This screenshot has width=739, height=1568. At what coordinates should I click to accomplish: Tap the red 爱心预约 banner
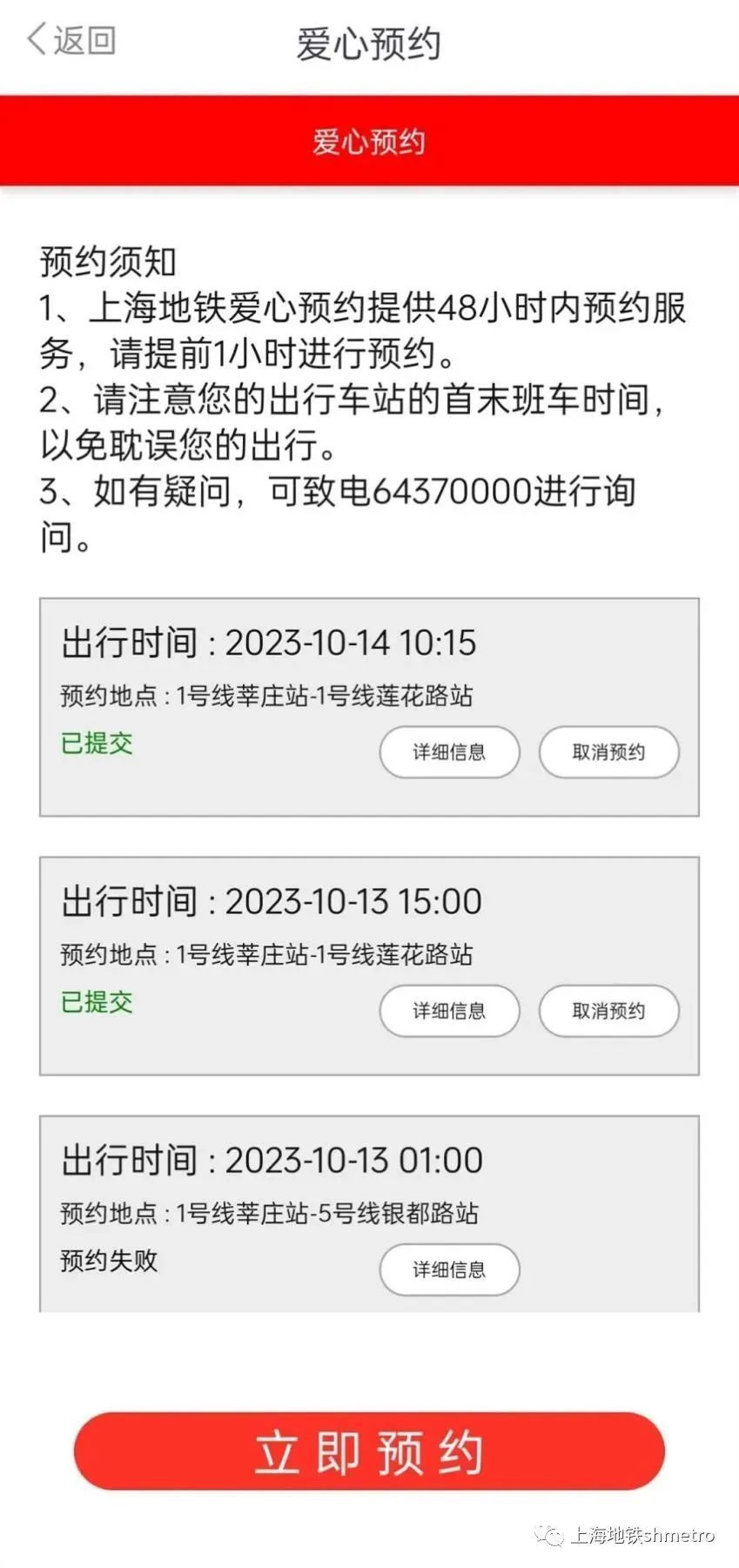point(369,140)
